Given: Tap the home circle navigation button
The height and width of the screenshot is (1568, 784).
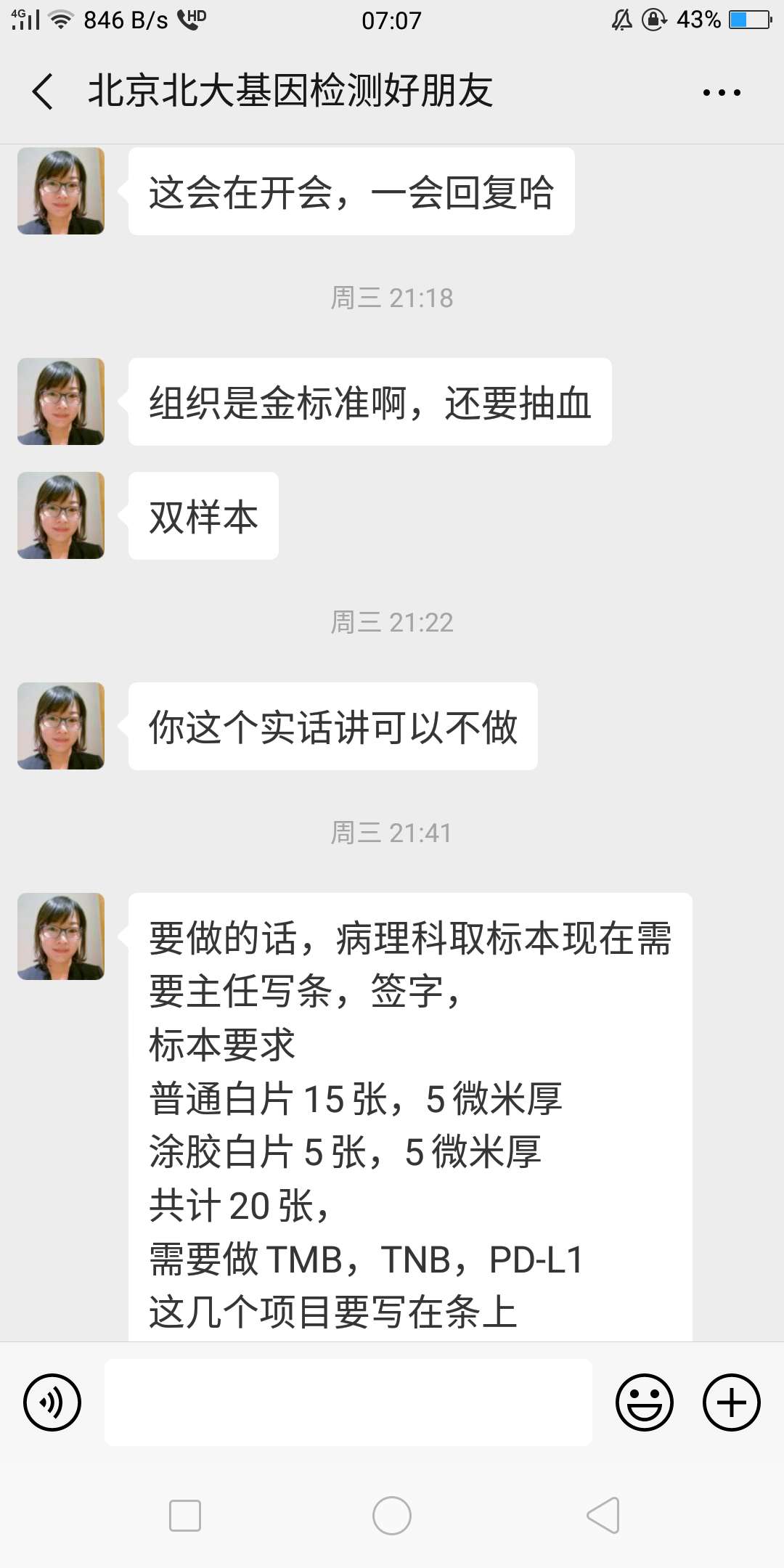Looking at the screenshot, I should pyautogui.click(x=392, y=1515).
